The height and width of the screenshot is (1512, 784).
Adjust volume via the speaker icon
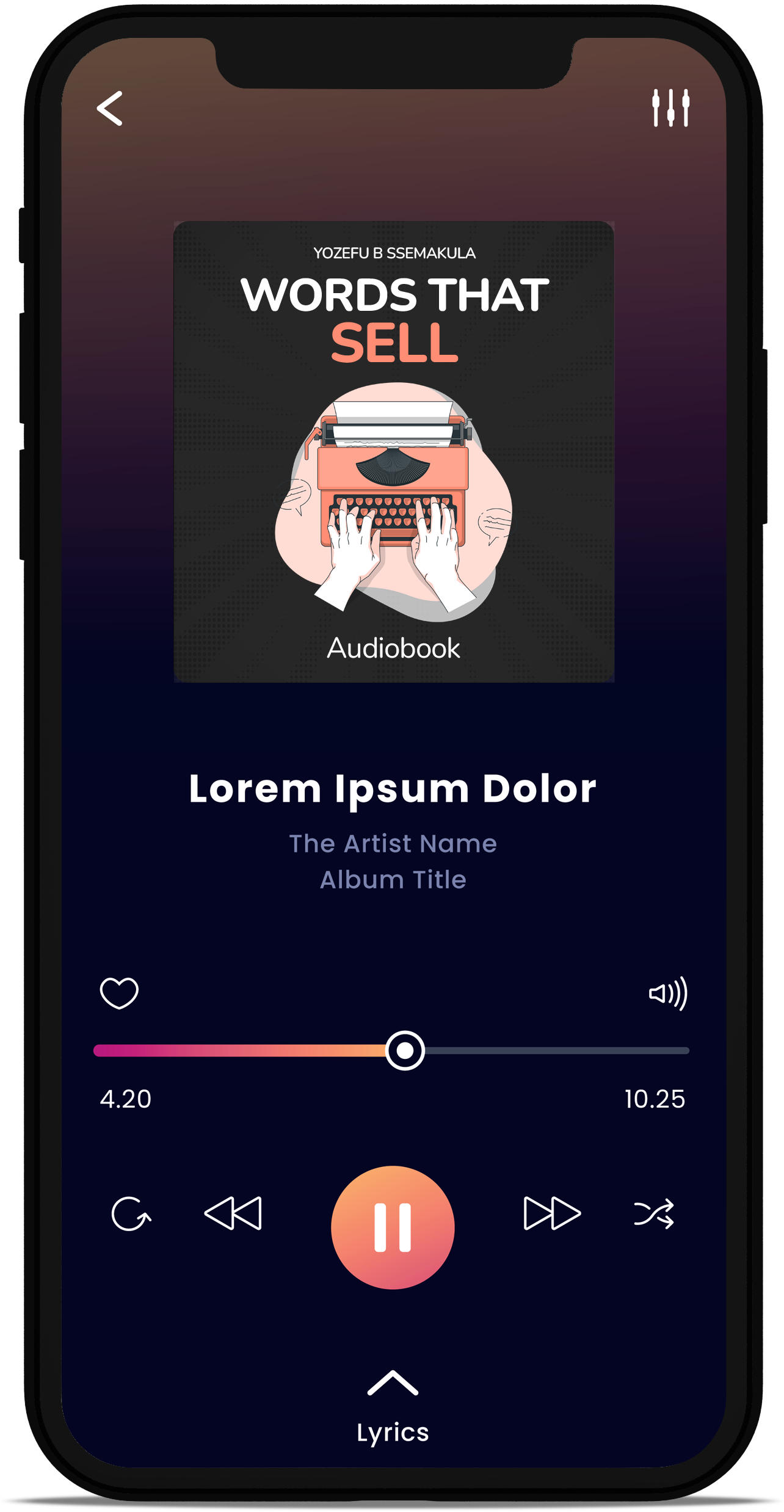coord(668,995)
